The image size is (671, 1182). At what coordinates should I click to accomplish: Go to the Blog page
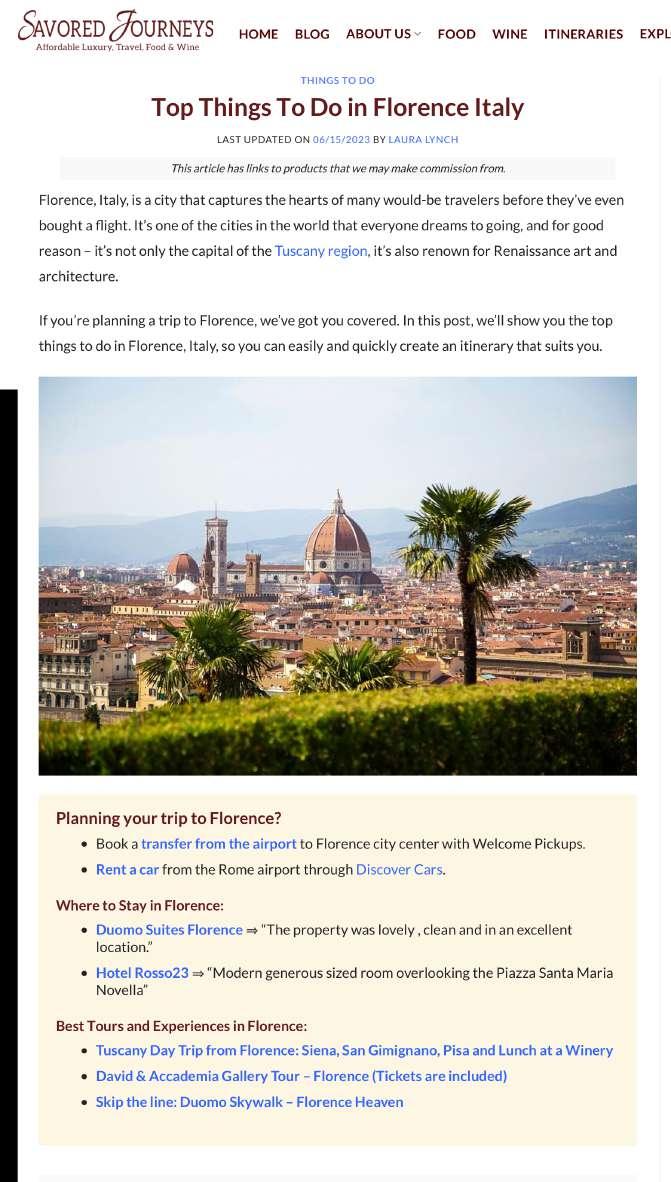(312, 34)
